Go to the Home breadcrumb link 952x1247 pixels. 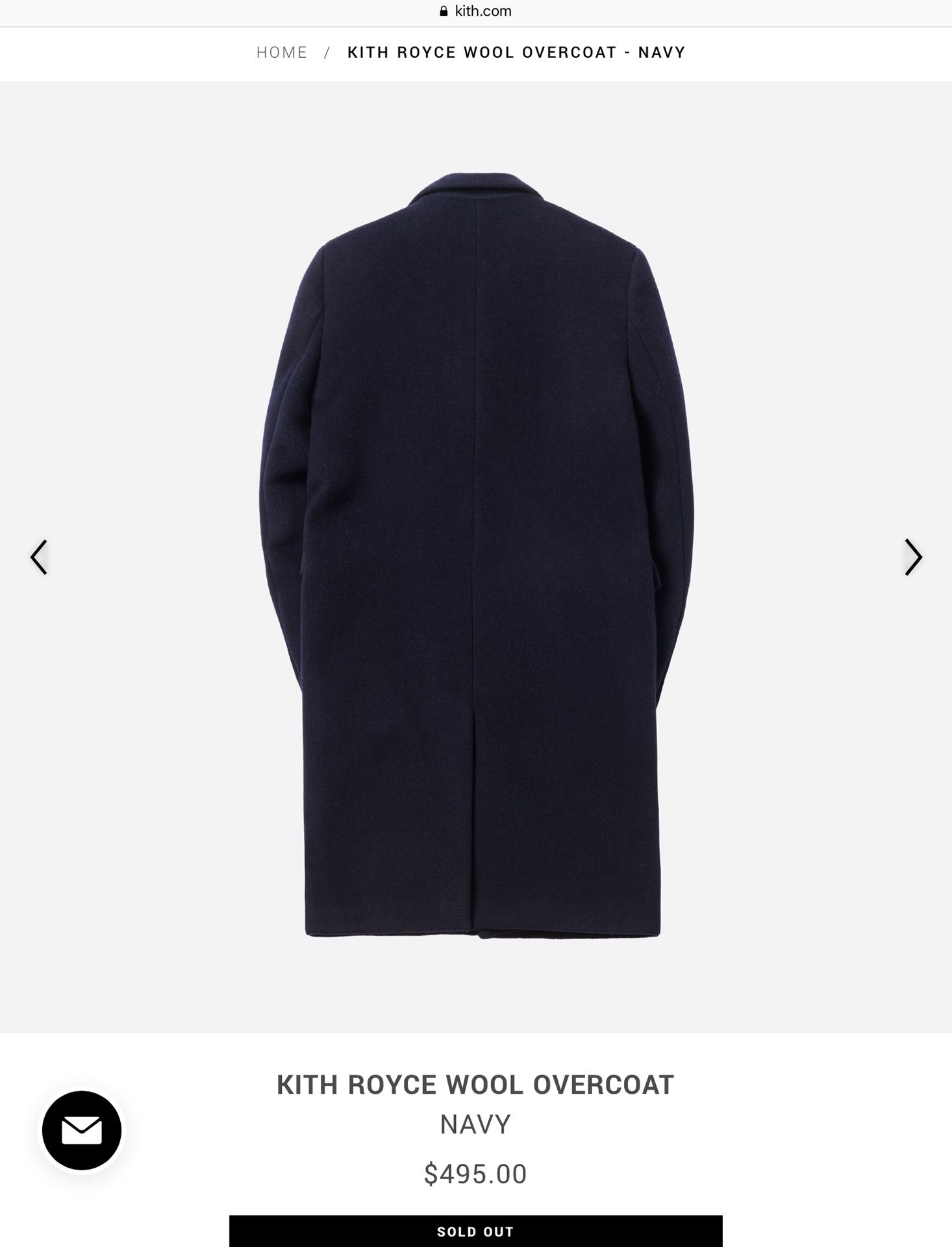(282, 53)
